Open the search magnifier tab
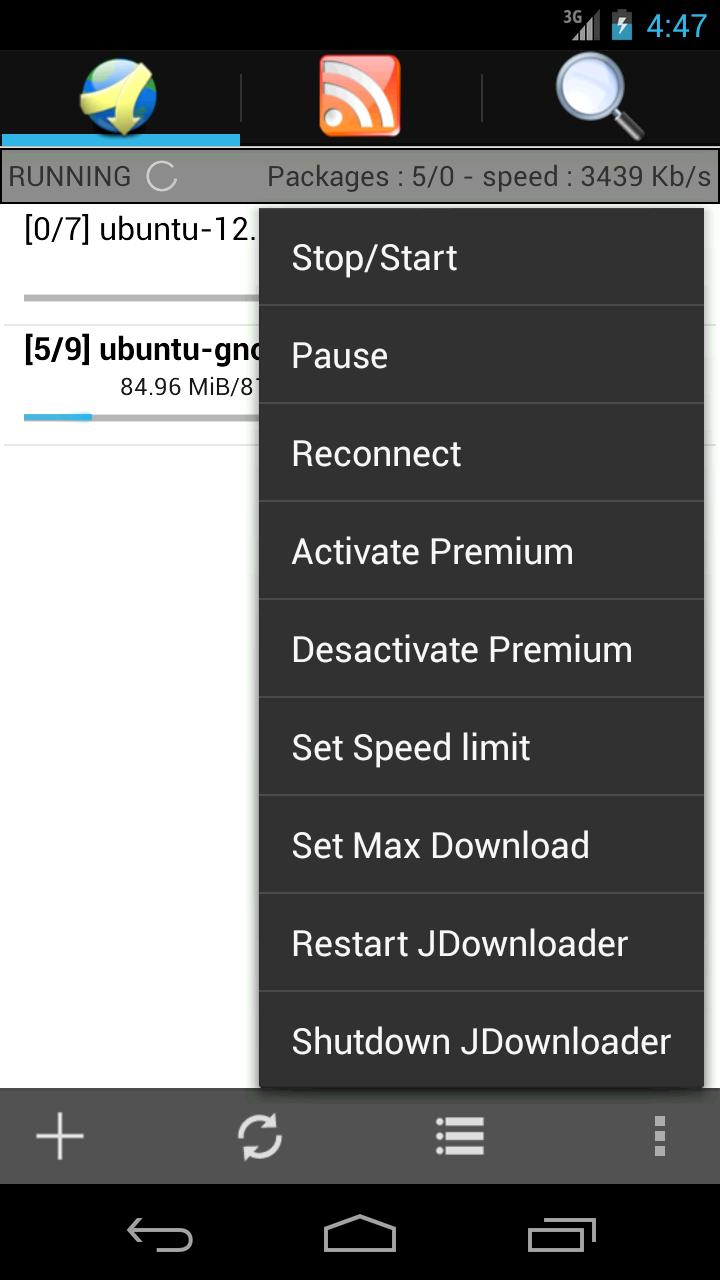Image resolution: width=720 pixels, height=1280 pixels. pos(598,95)
